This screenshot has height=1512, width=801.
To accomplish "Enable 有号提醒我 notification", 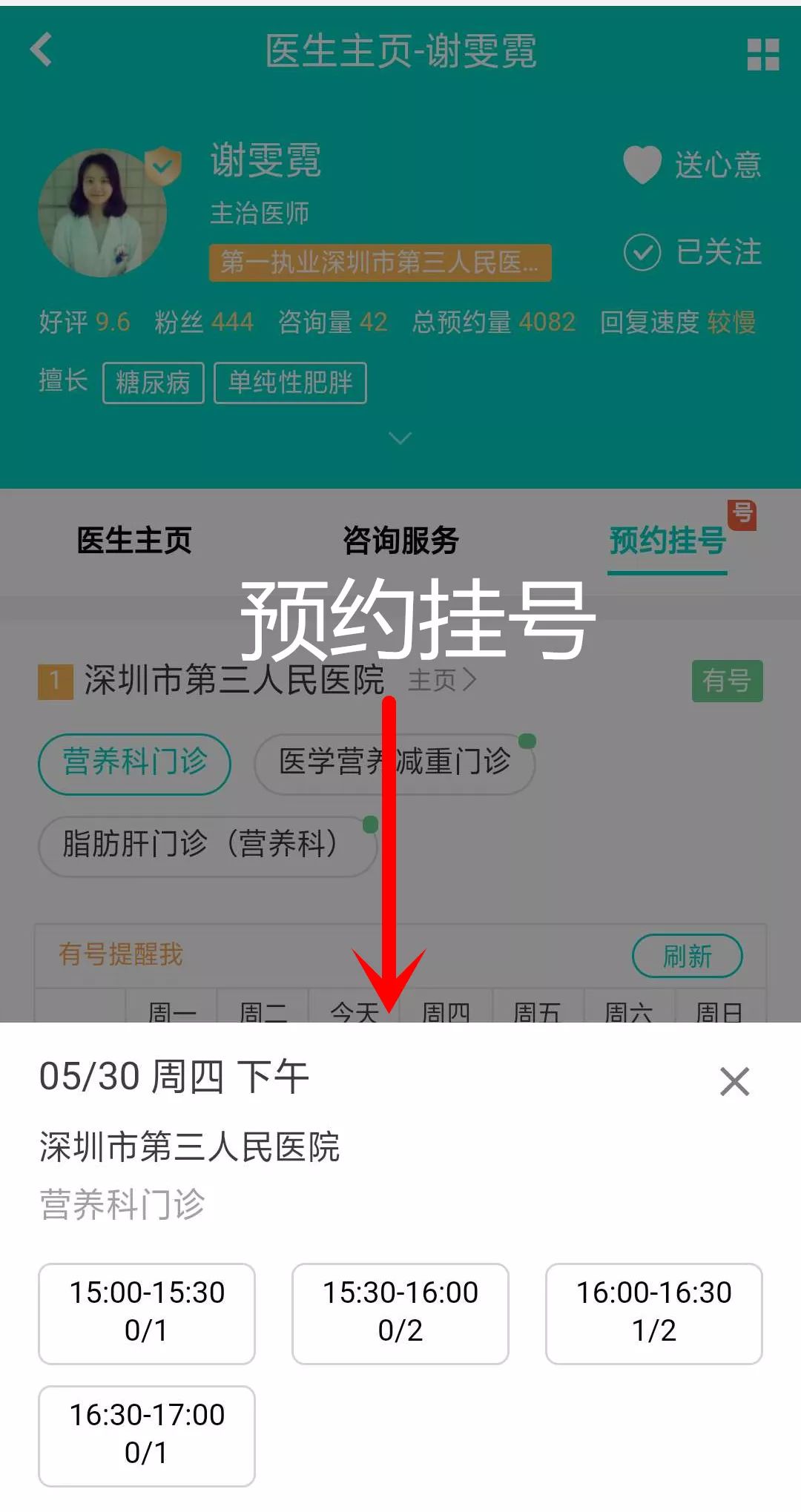I will click(121, 954).
